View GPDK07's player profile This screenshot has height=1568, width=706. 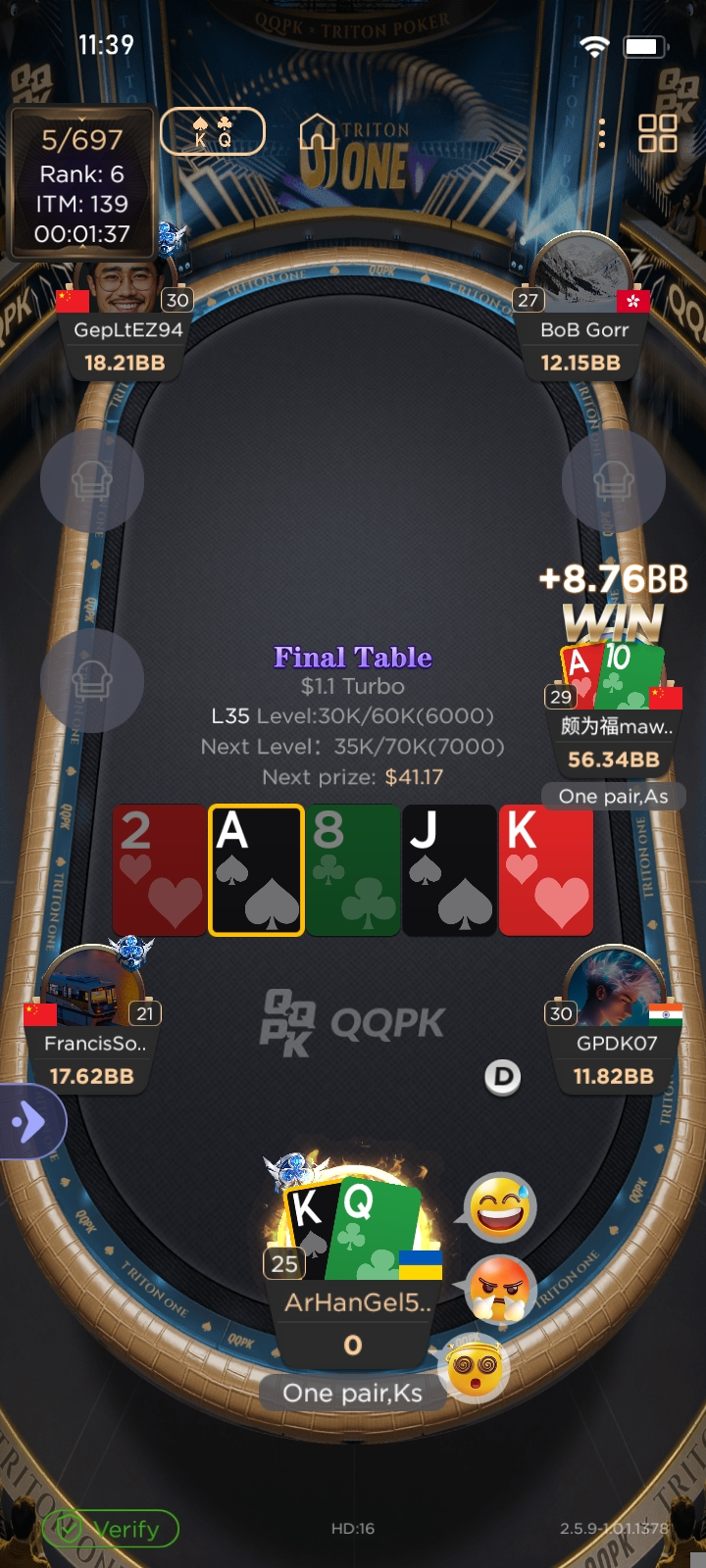tap(614, 992)
